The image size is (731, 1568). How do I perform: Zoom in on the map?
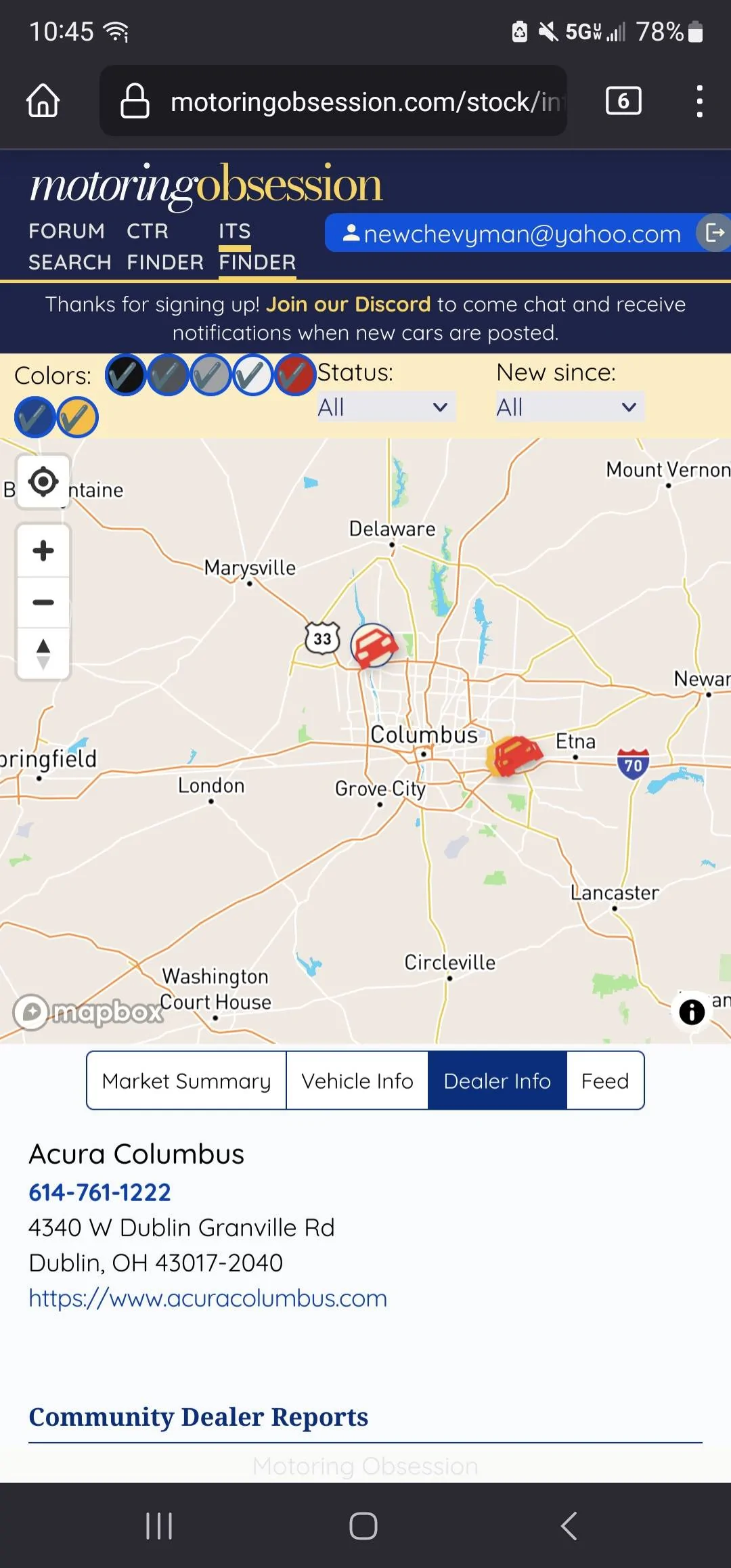(43, 550)
